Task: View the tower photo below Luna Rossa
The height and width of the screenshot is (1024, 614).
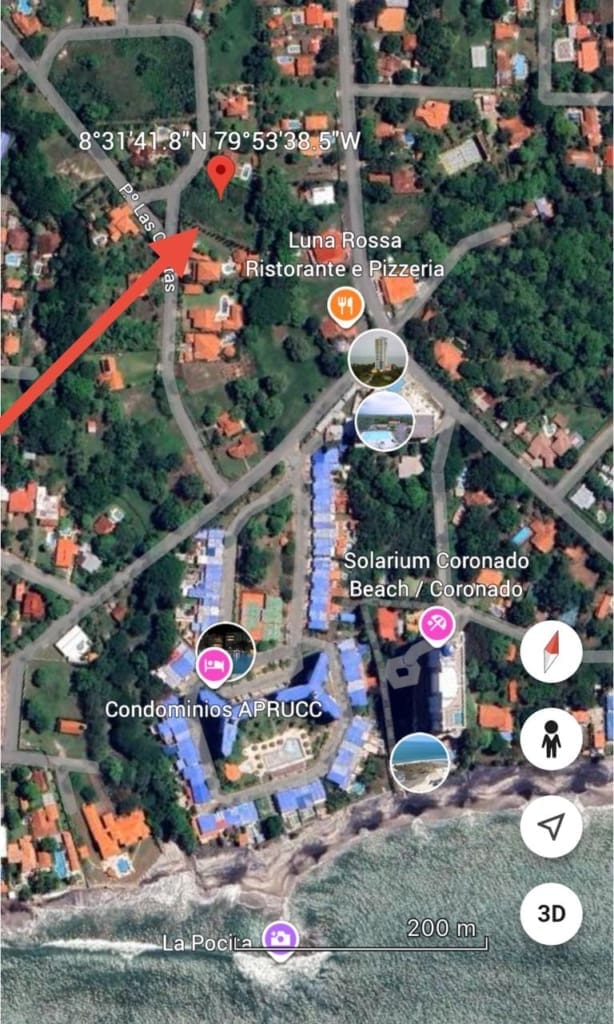Action: 378,358
